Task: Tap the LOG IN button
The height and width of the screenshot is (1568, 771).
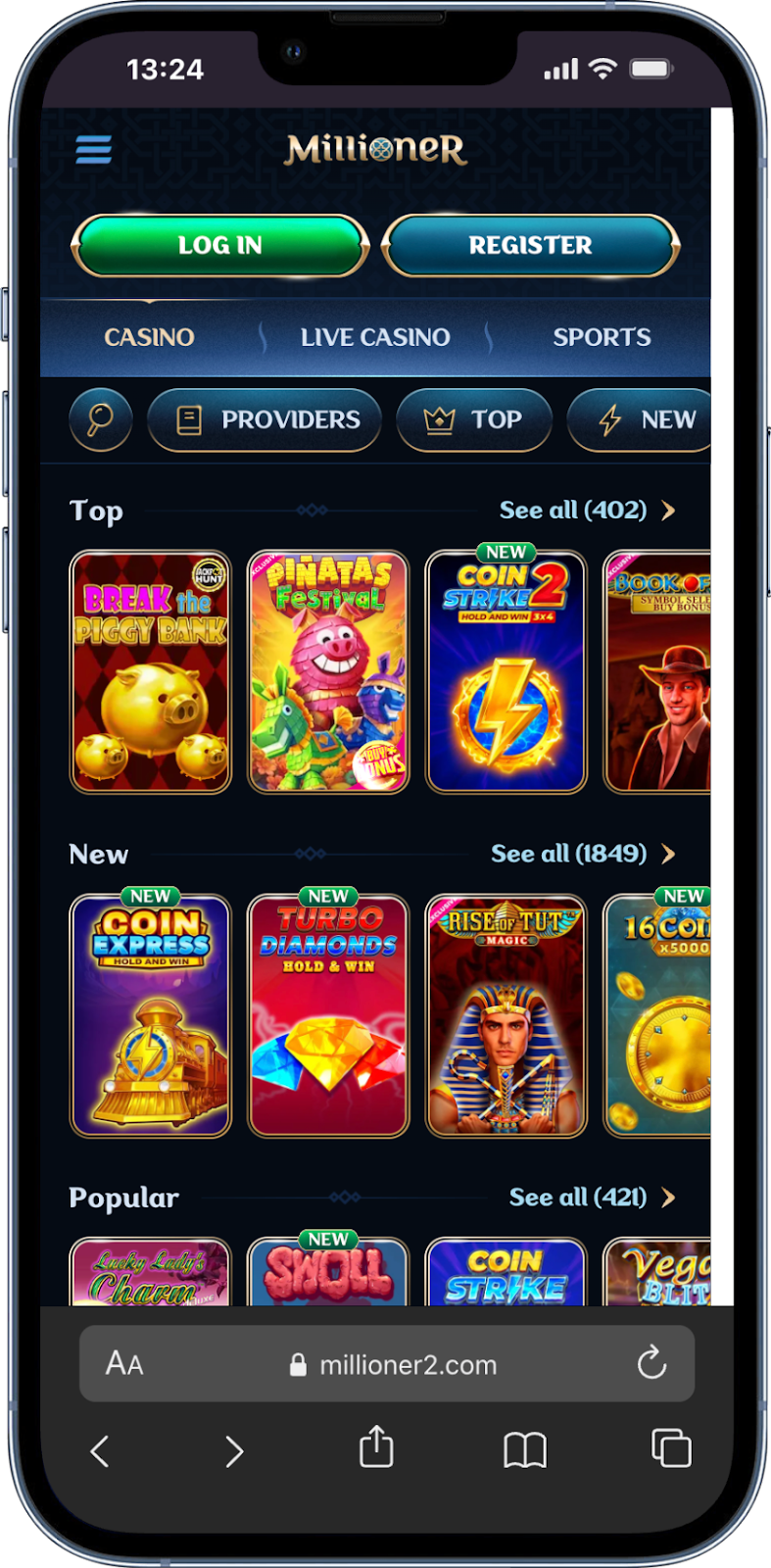Action: [219, 245]
